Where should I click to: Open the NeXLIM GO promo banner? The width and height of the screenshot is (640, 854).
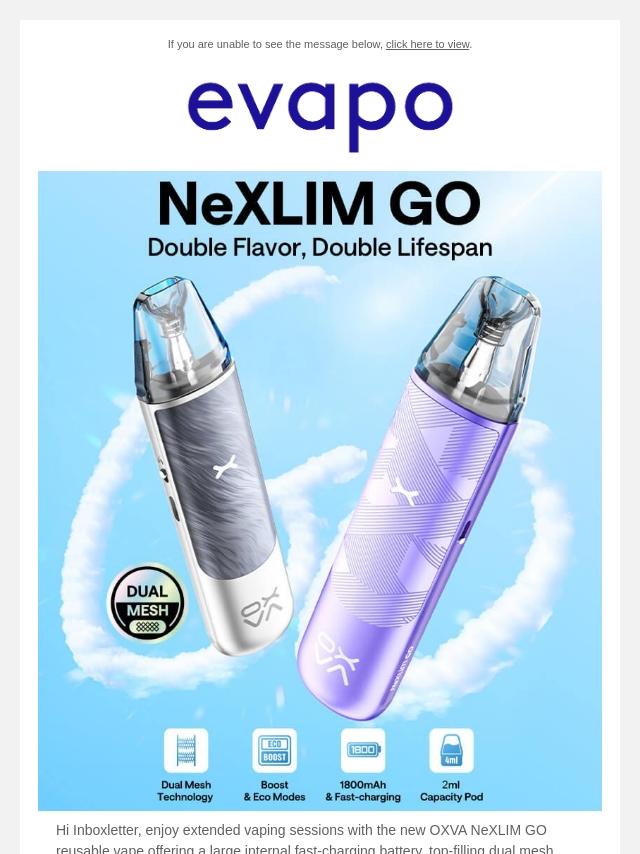[320, 490]
